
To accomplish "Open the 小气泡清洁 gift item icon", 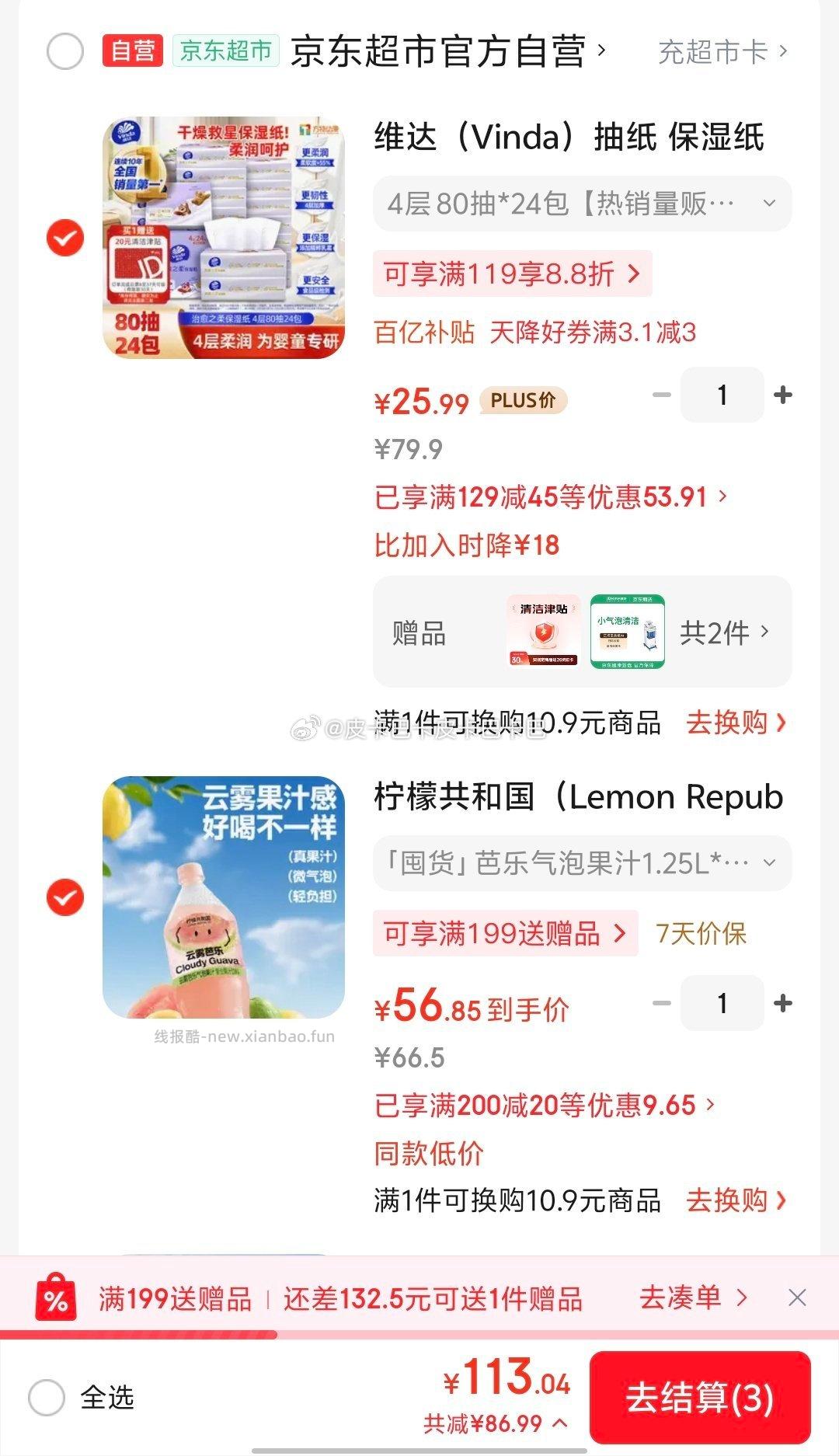I will pos(629,632).
